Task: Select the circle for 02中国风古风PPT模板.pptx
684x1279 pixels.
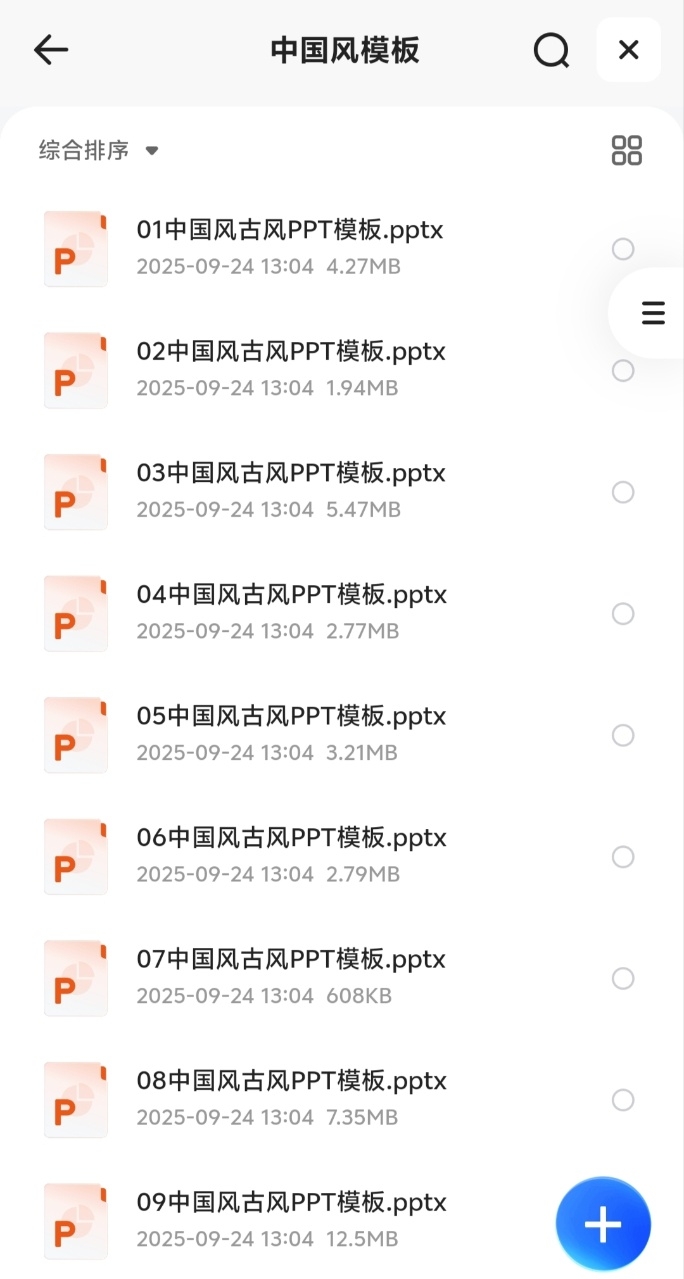Action: click(x=623, y=371)
